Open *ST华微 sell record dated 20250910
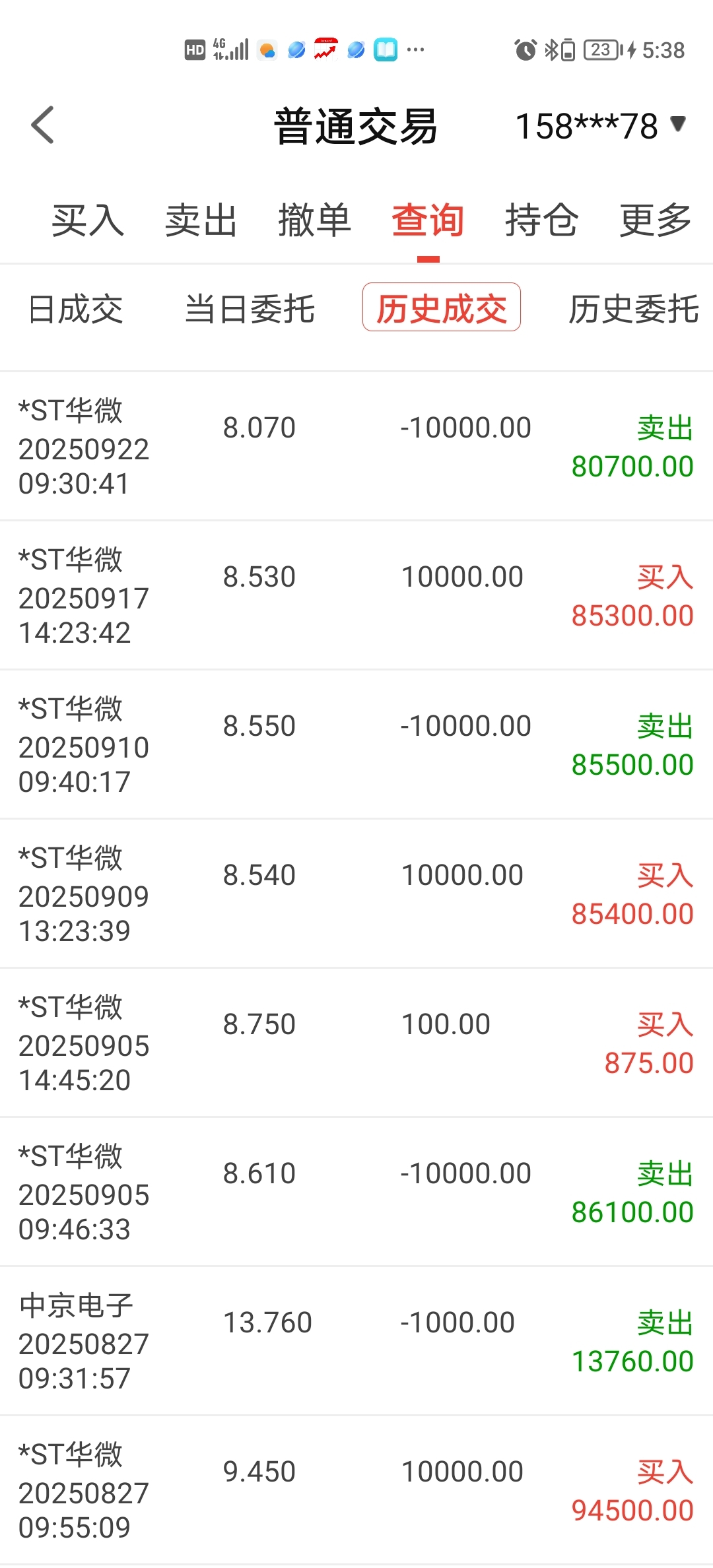 (x=356, y=744)
